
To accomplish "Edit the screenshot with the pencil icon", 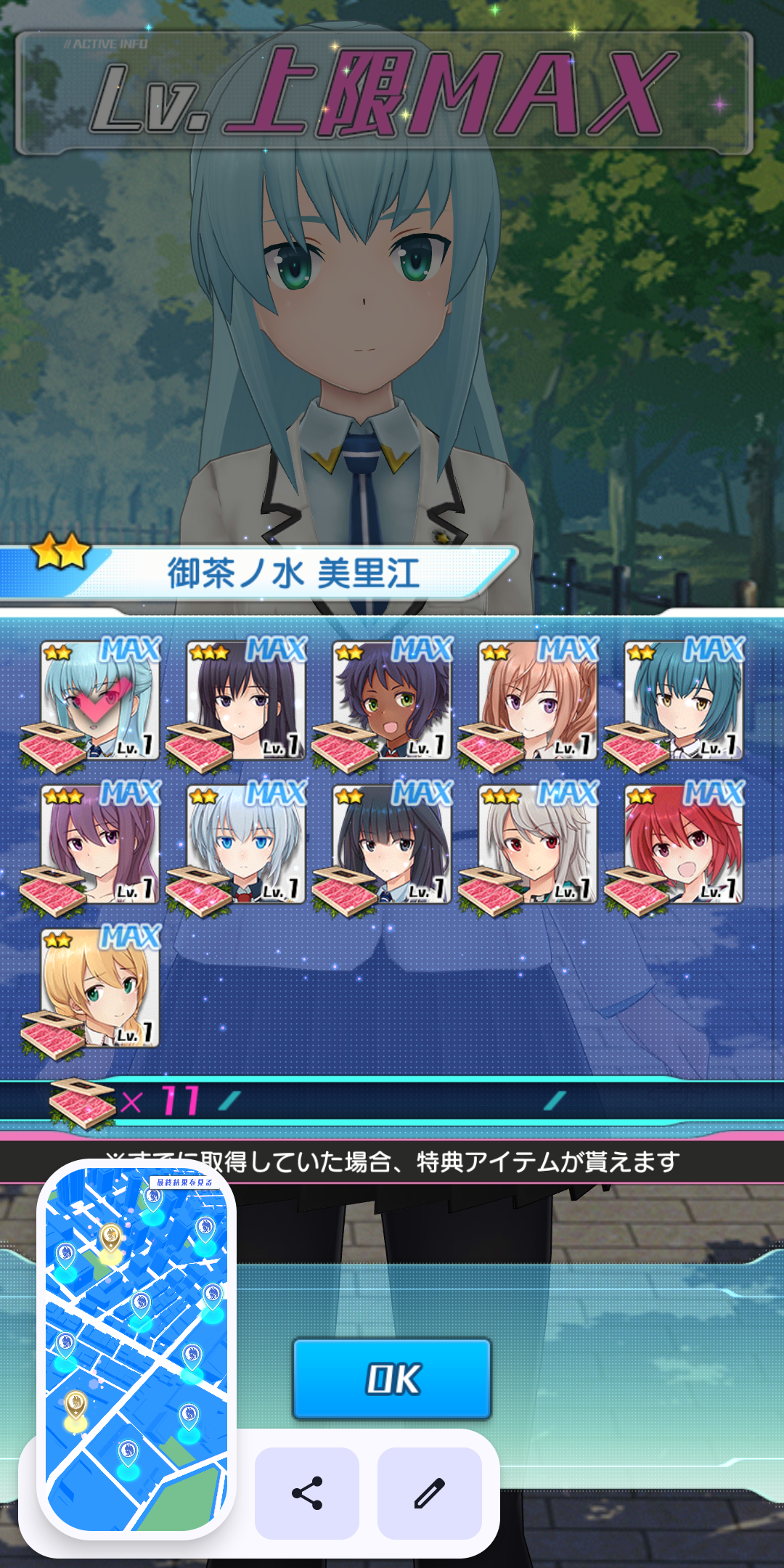I will [x=429, y=1493].
